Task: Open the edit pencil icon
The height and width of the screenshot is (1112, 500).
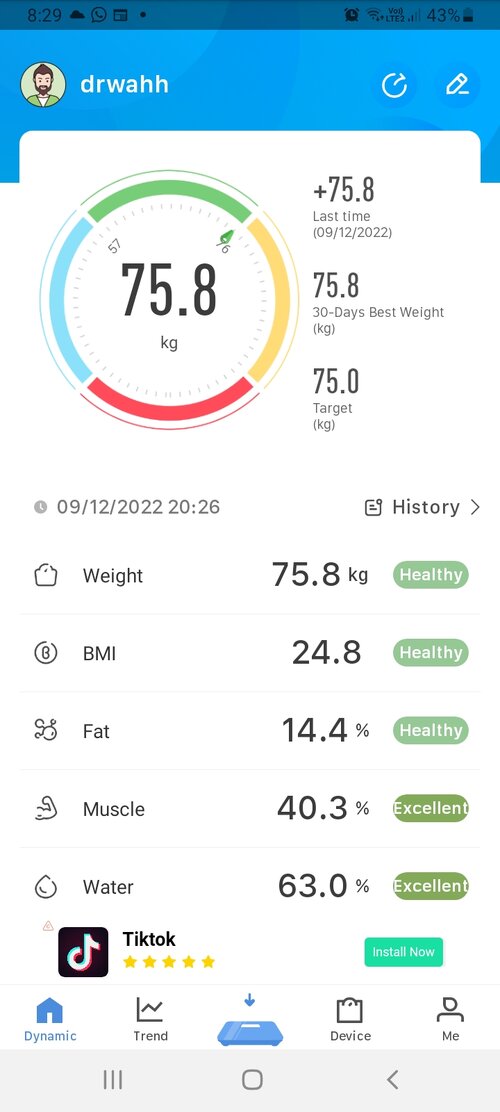Action: click(x=457, y=86)
